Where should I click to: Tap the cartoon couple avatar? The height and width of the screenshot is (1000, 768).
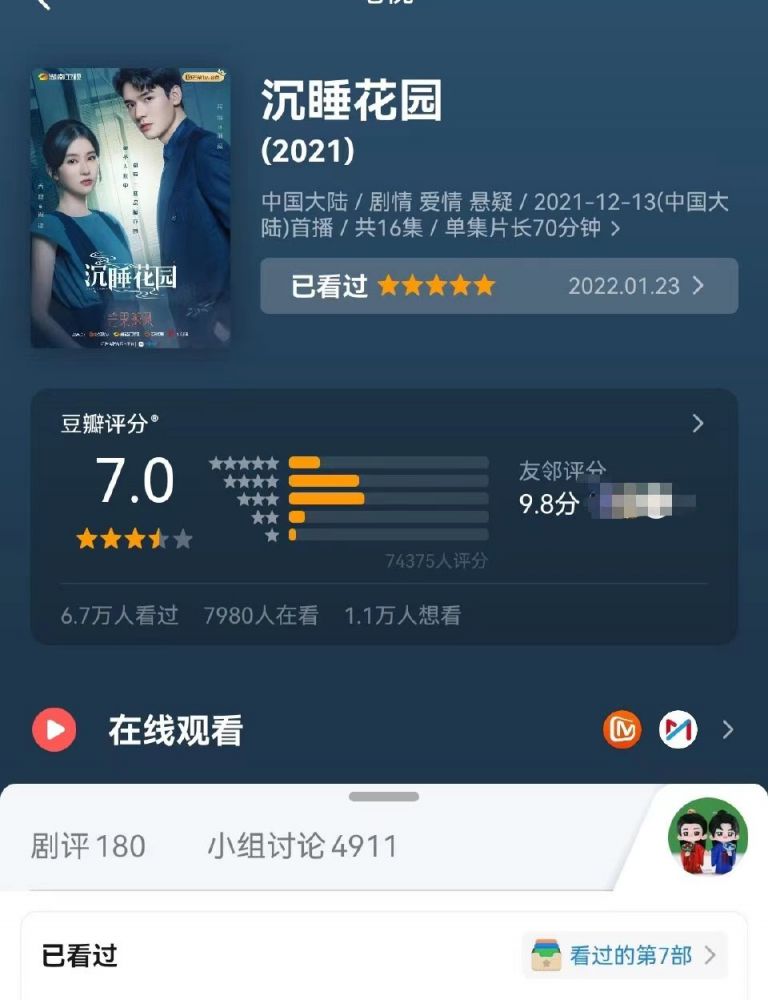click(708, 838)
